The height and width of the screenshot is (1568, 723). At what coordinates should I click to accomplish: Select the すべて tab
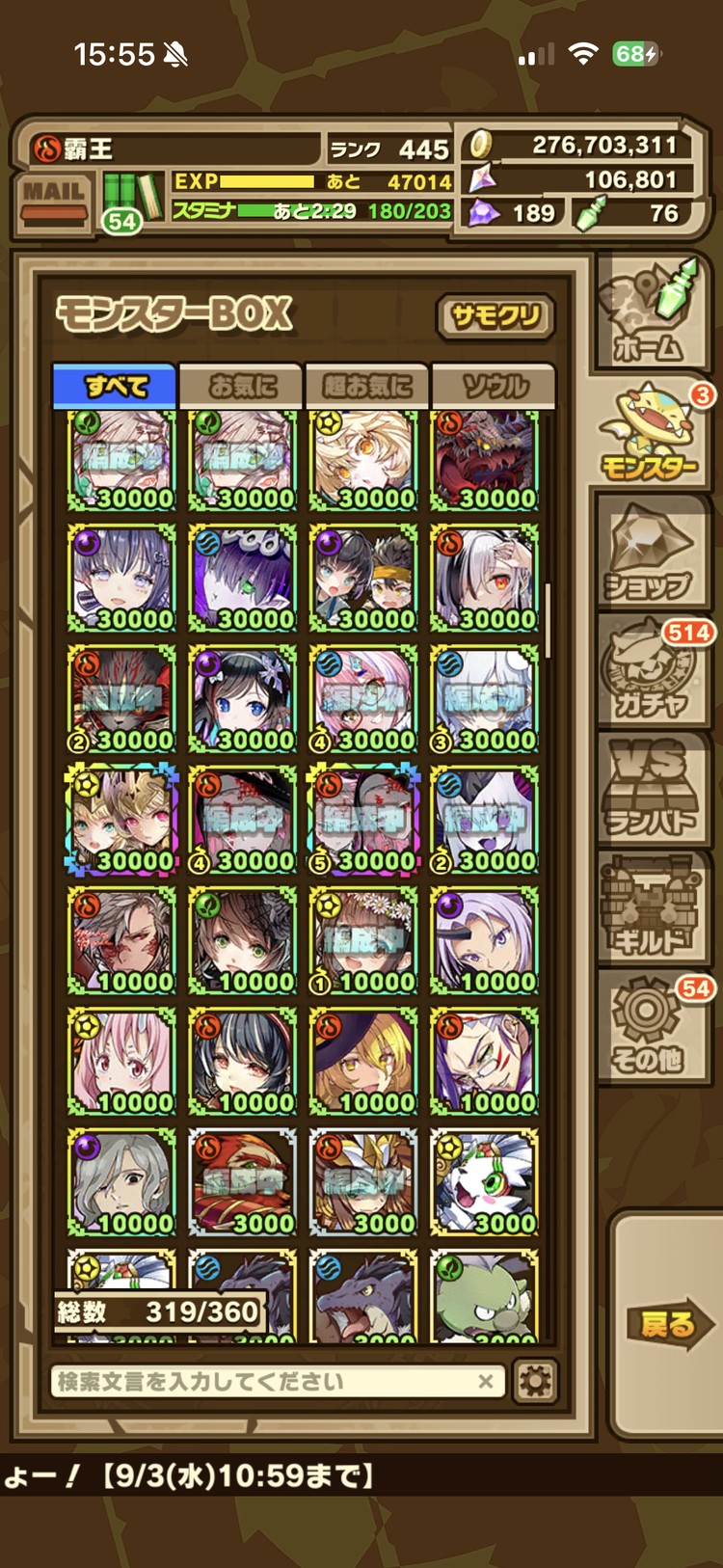click(116, 387)
